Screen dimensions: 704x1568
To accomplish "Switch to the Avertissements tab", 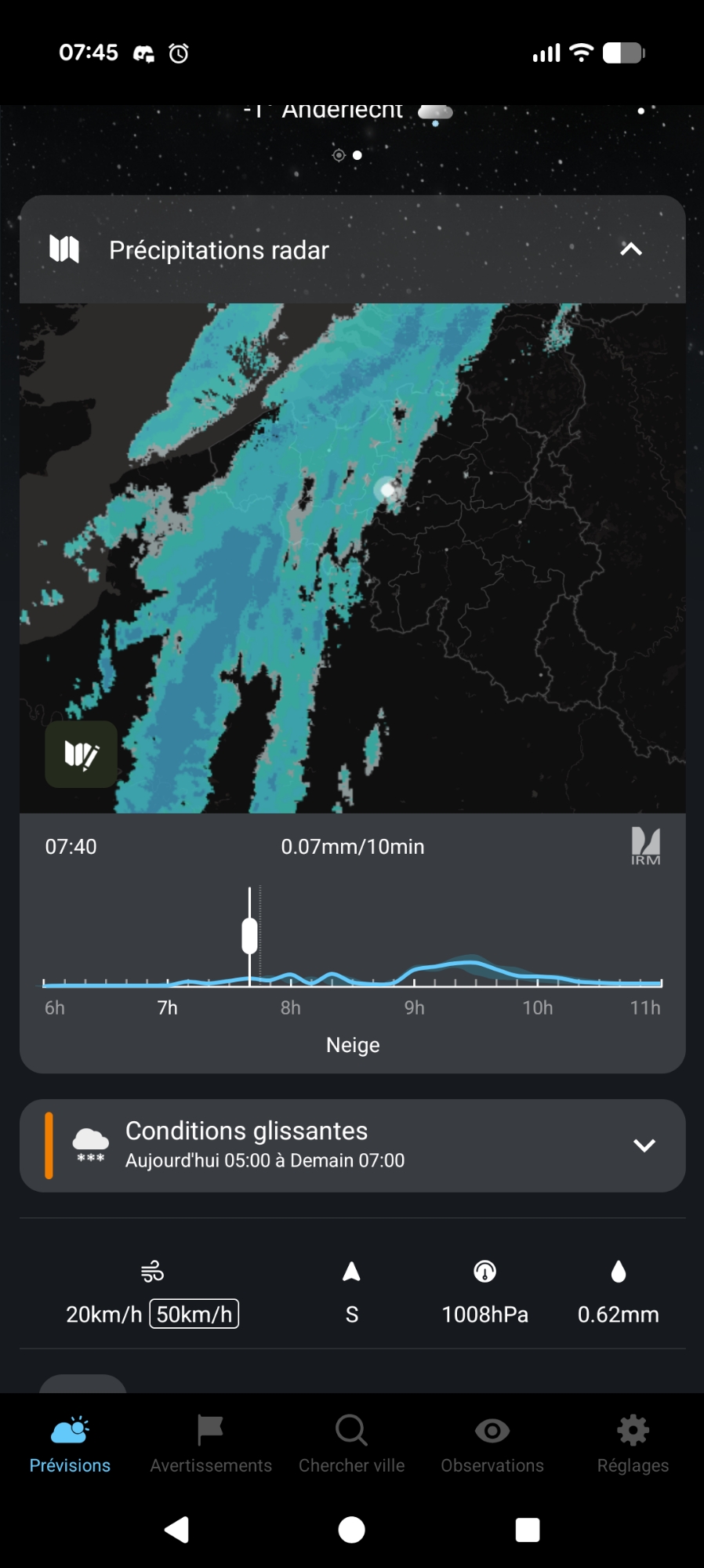I will [211, 1445].
